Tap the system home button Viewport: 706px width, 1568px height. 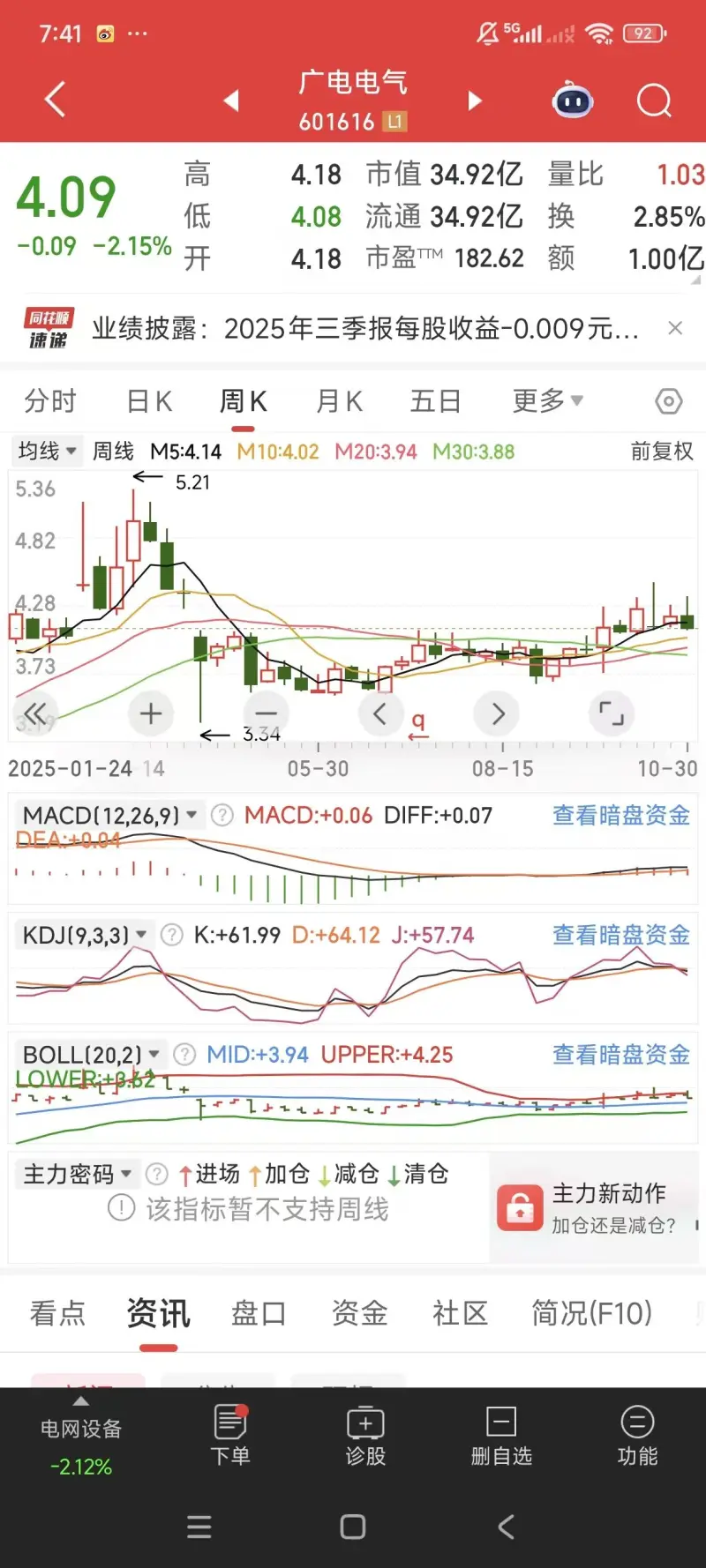pos(353,1527)
